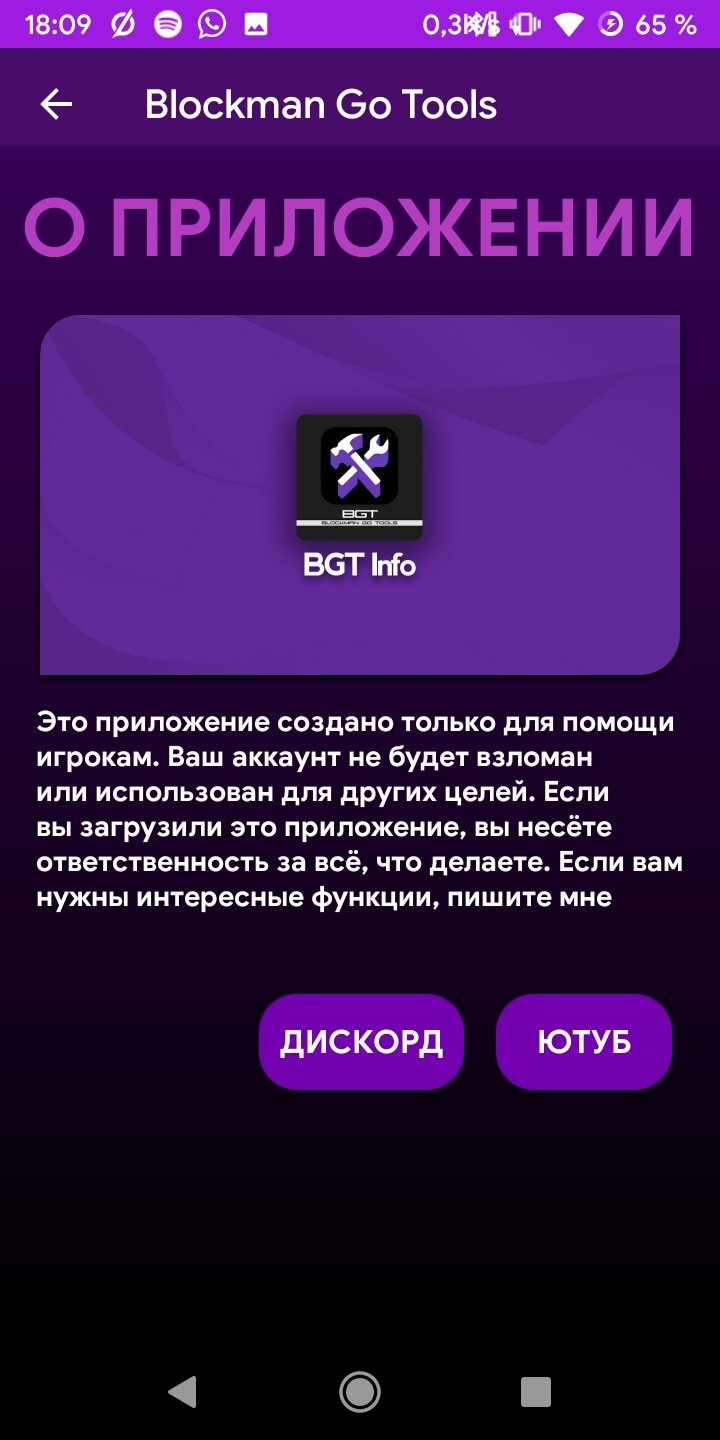Go to the home screen
This screenshot has width=720, height=1440.
[360, 1391]
